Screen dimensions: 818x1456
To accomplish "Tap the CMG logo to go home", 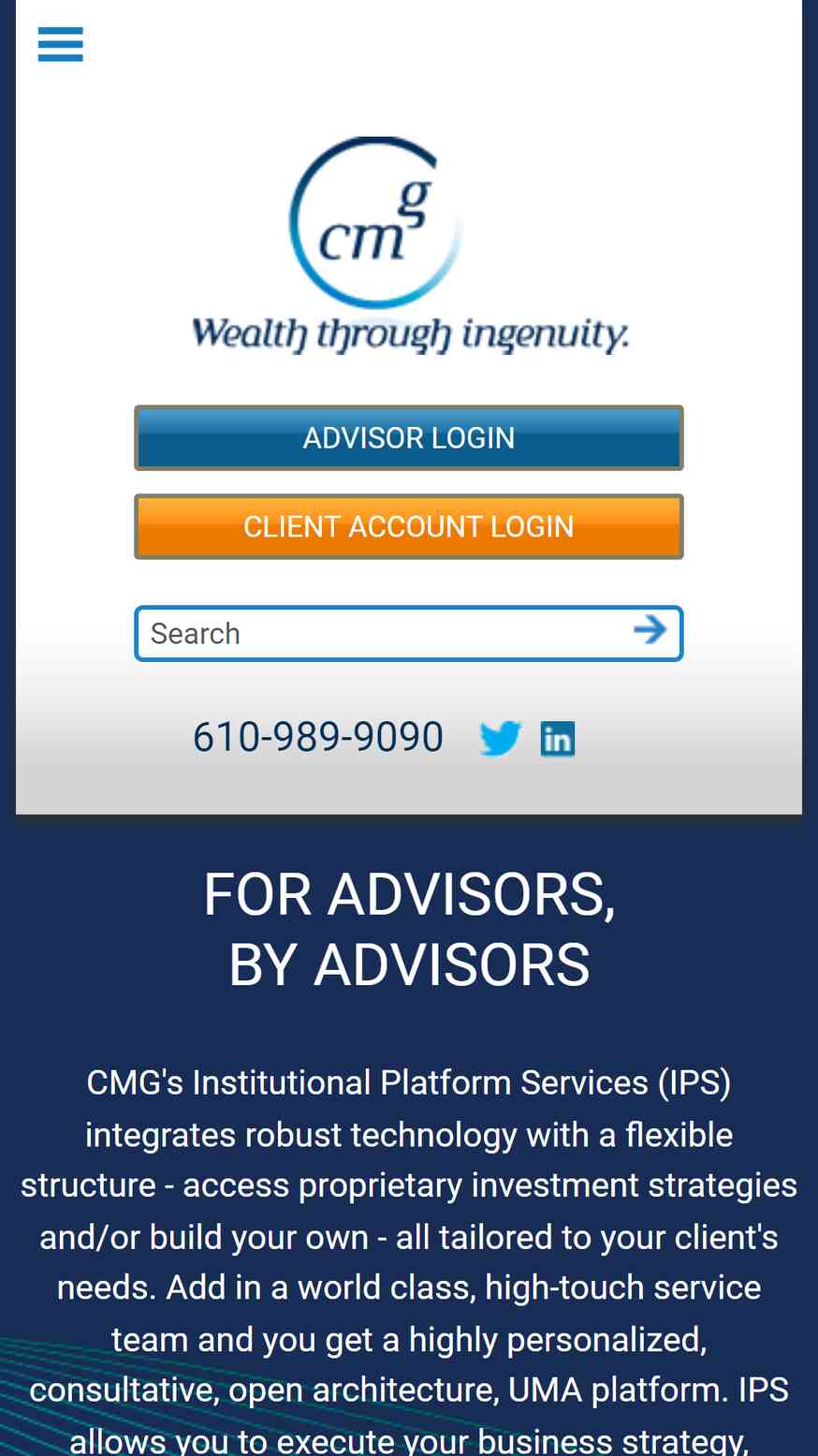I will (410, 245).
